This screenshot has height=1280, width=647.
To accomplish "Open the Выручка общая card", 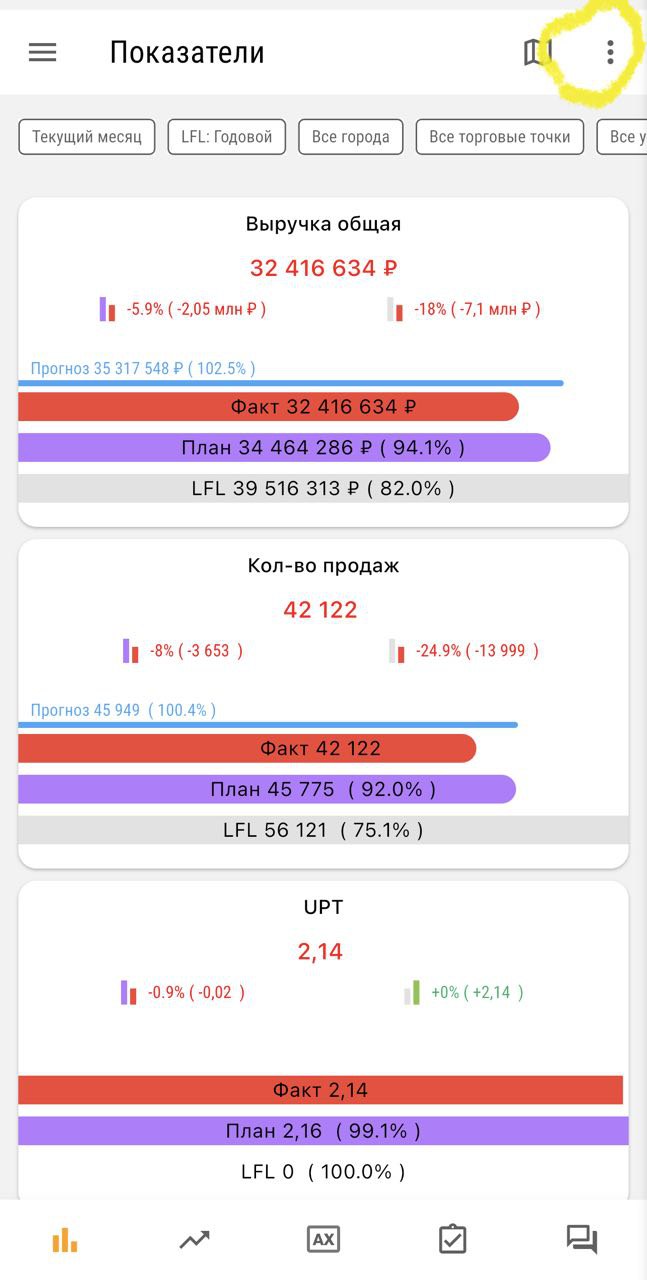I will point(323,224).
